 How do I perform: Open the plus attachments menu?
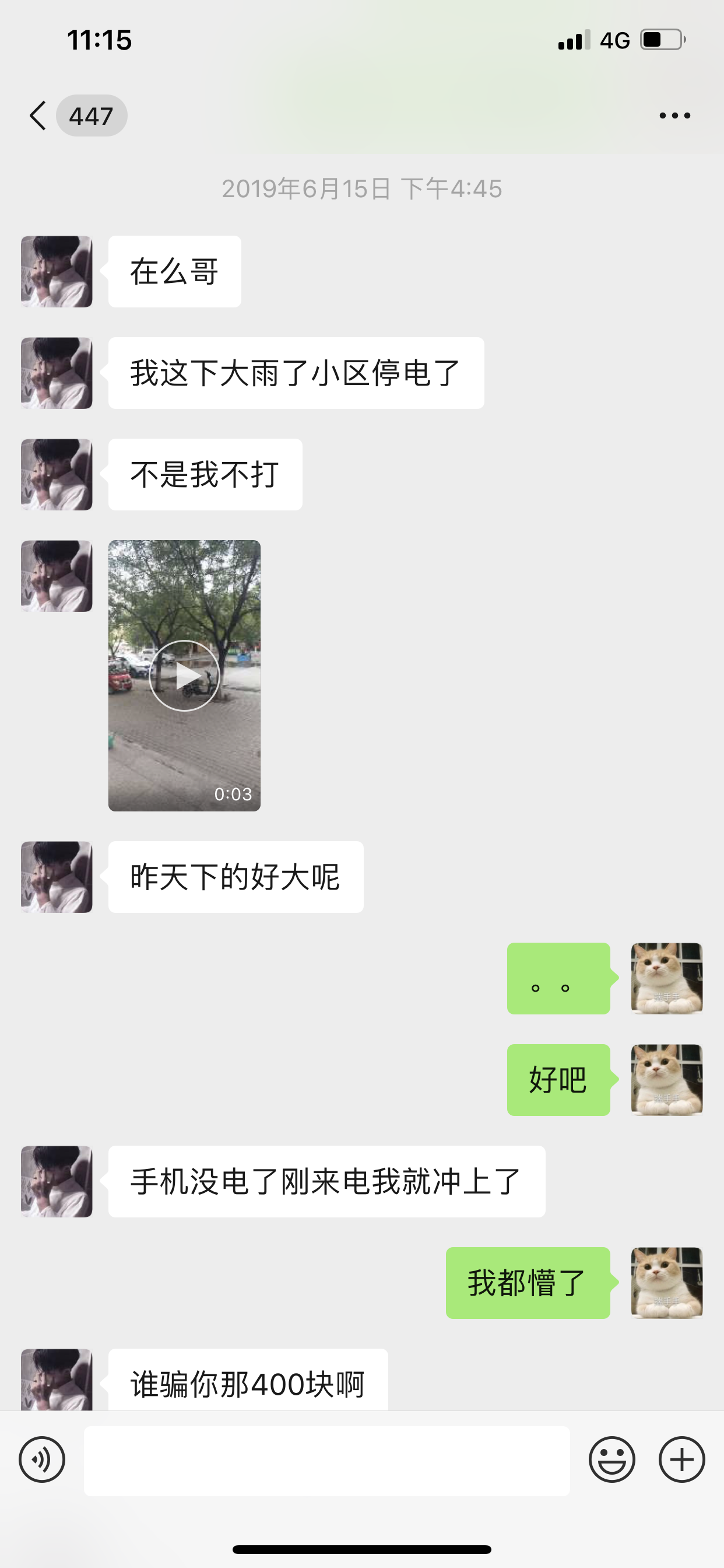tap(682, 1459)
